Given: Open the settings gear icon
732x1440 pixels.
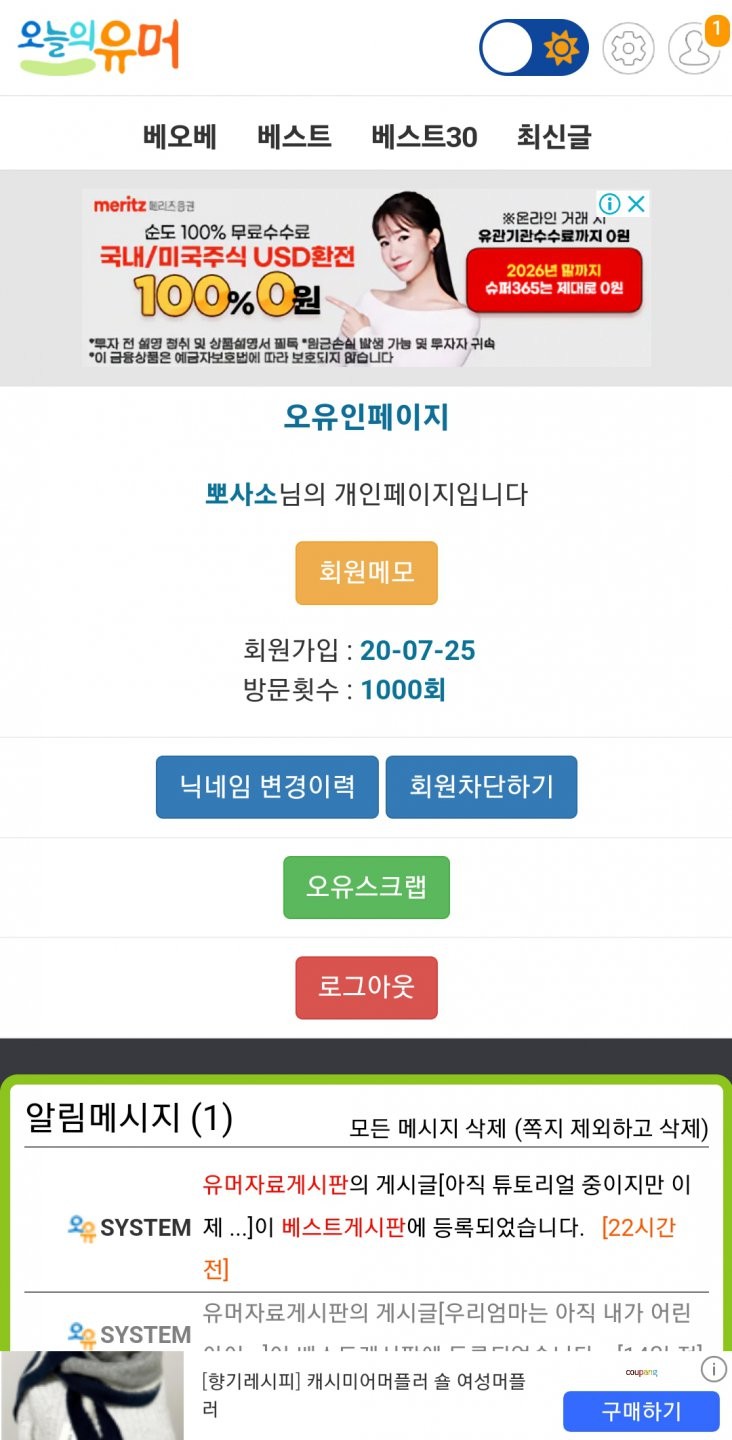Looking at the screenshot, I should coord(628,47).
